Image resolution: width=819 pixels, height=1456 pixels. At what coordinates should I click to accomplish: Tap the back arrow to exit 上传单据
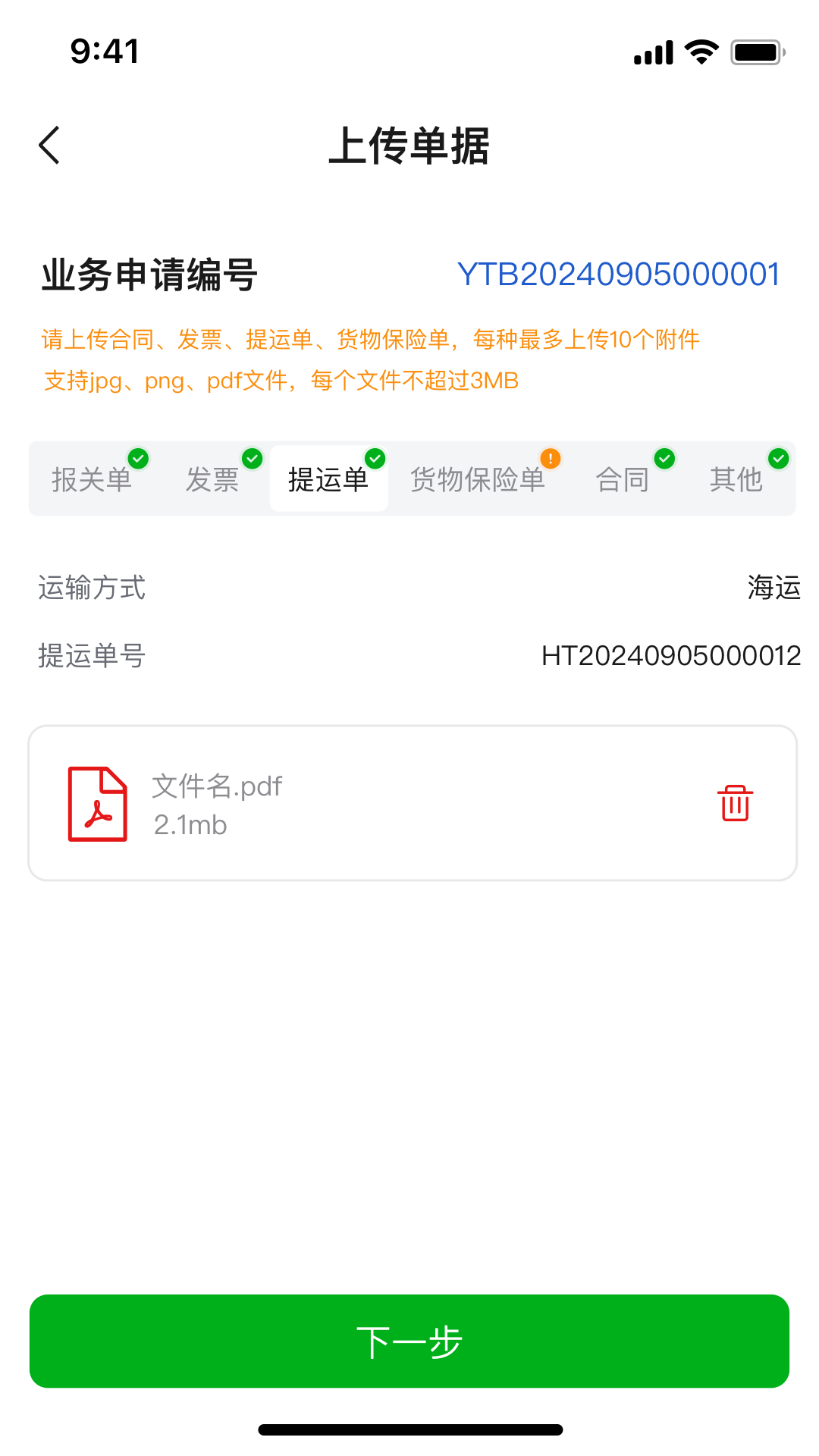click(50, 144)
